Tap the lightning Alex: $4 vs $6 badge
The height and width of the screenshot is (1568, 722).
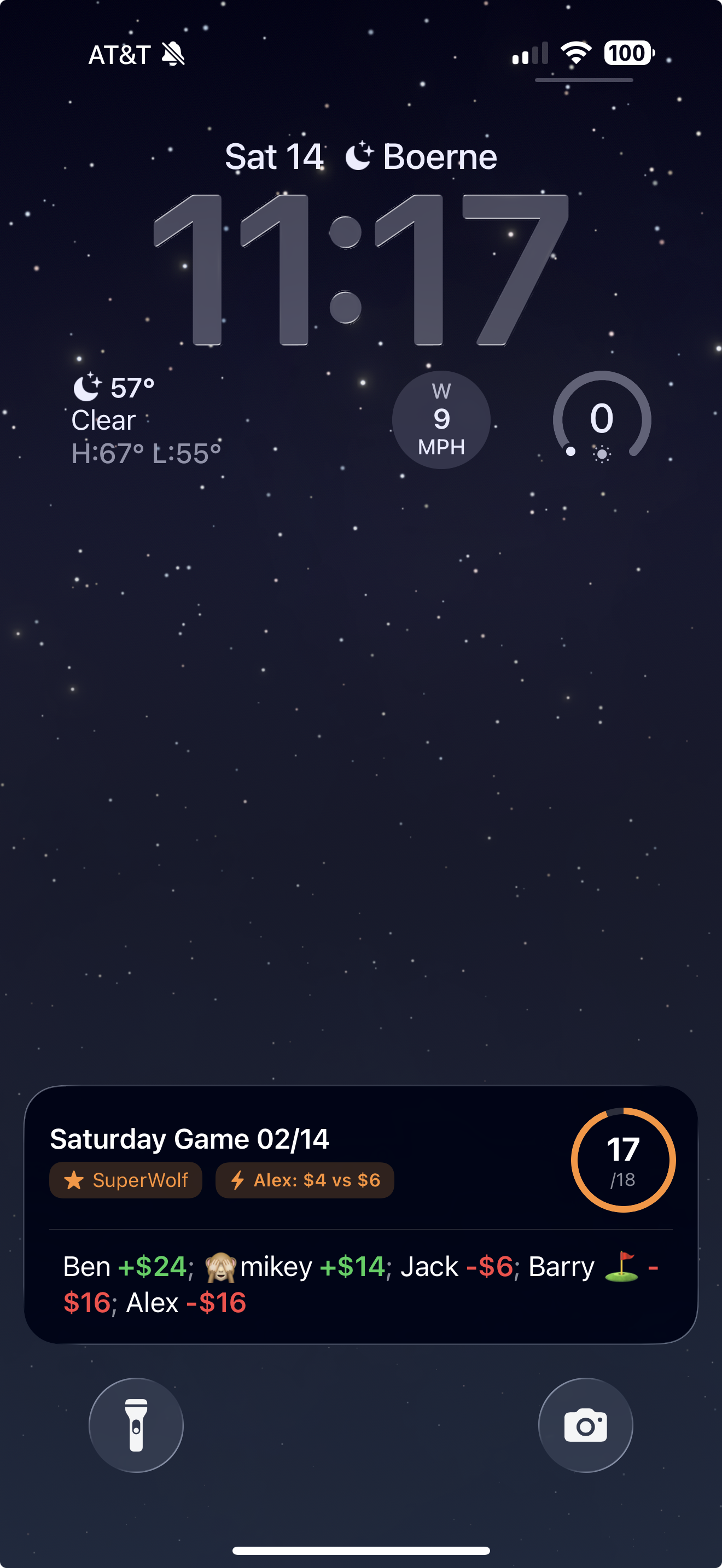(304, 1180)
